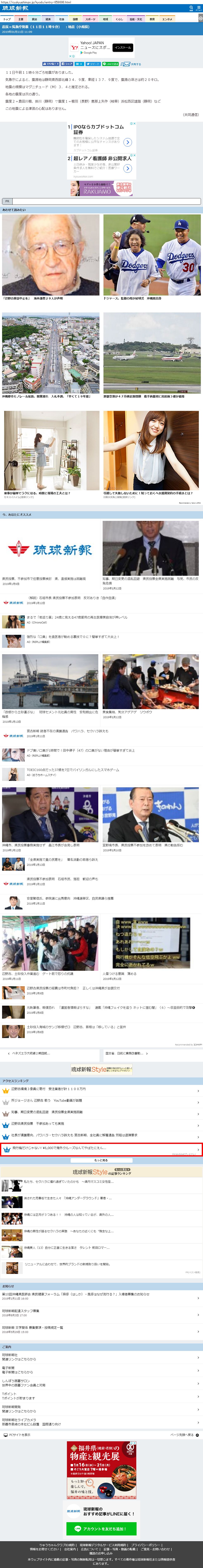The height and width of the screenshot is (1568, 203).
Task: Switch to PCサイトを表示
Action: 18,1435
